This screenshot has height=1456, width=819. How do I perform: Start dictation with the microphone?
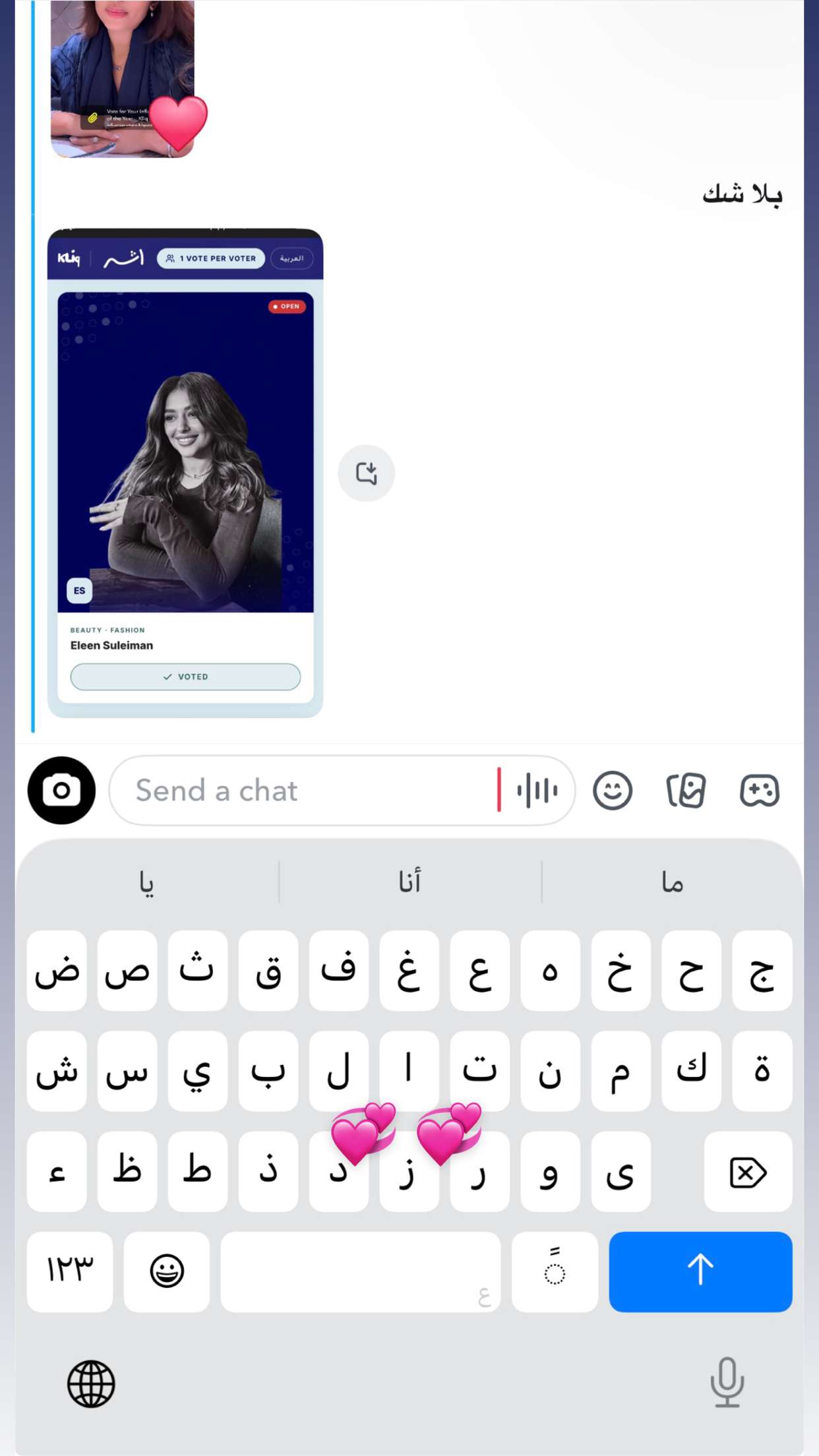click(727, 1382)
